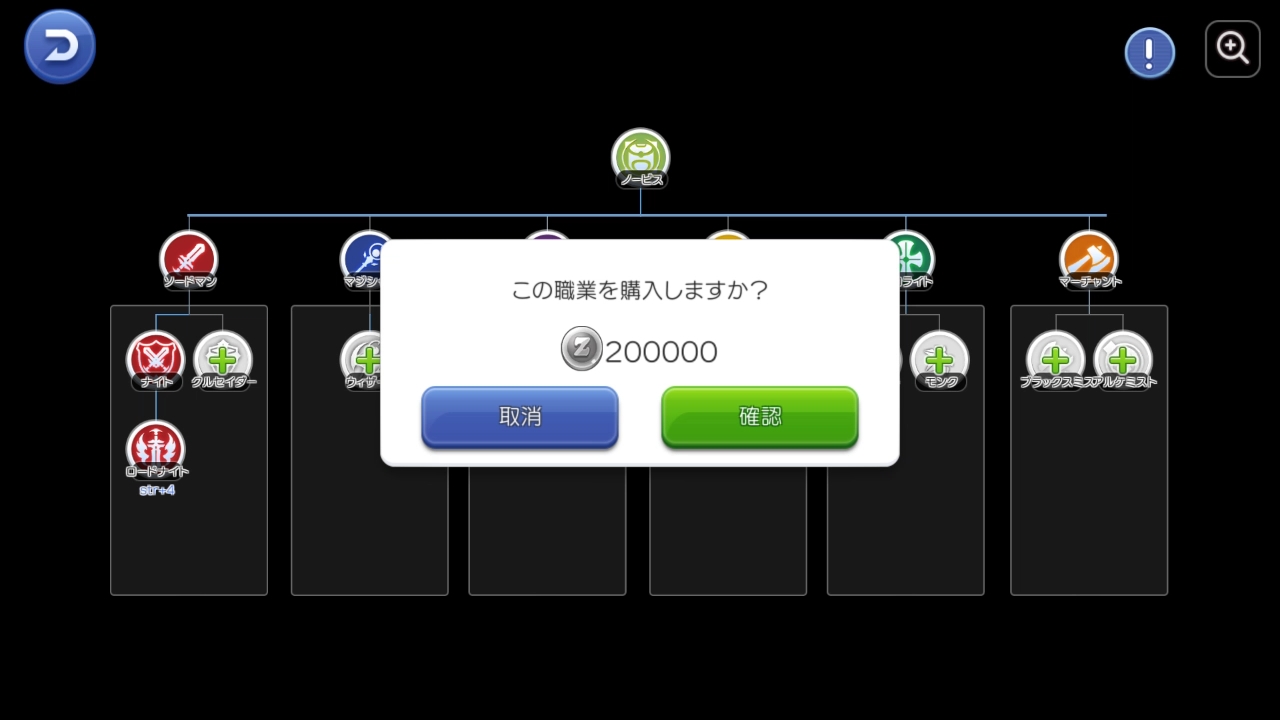Tap 取消 to cancel the purchase

[x=519, y=416]
